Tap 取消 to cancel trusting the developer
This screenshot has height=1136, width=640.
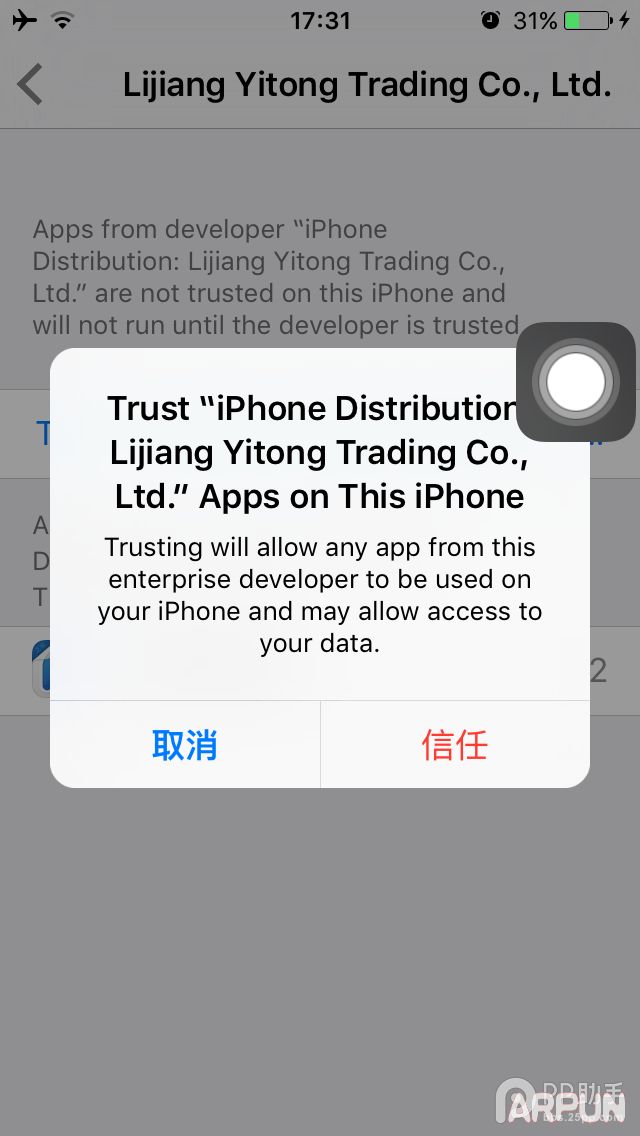[185, 745]
